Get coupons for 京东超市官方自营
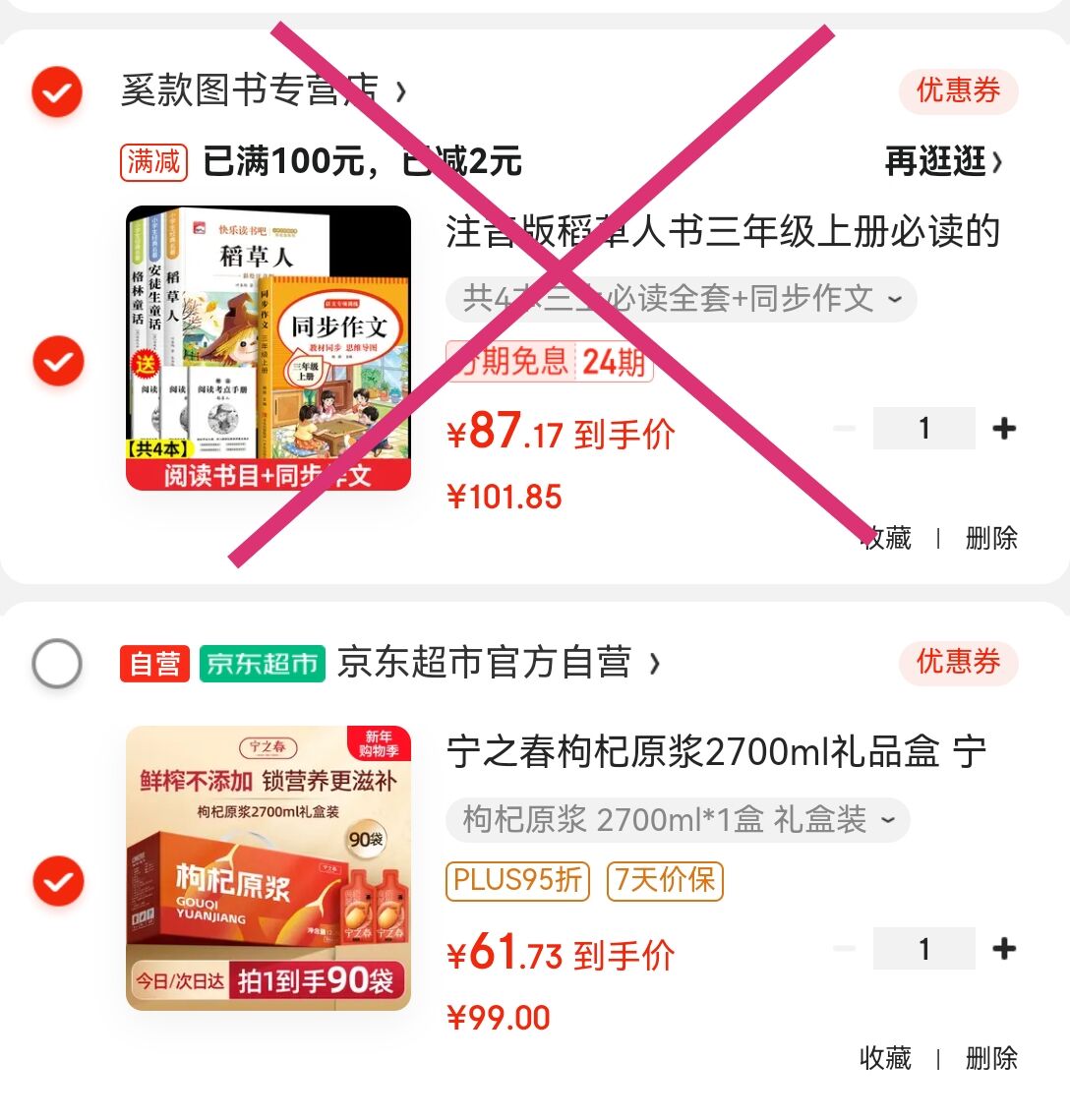Viewport: 1070px width, 1120px height. click(958, 663)
